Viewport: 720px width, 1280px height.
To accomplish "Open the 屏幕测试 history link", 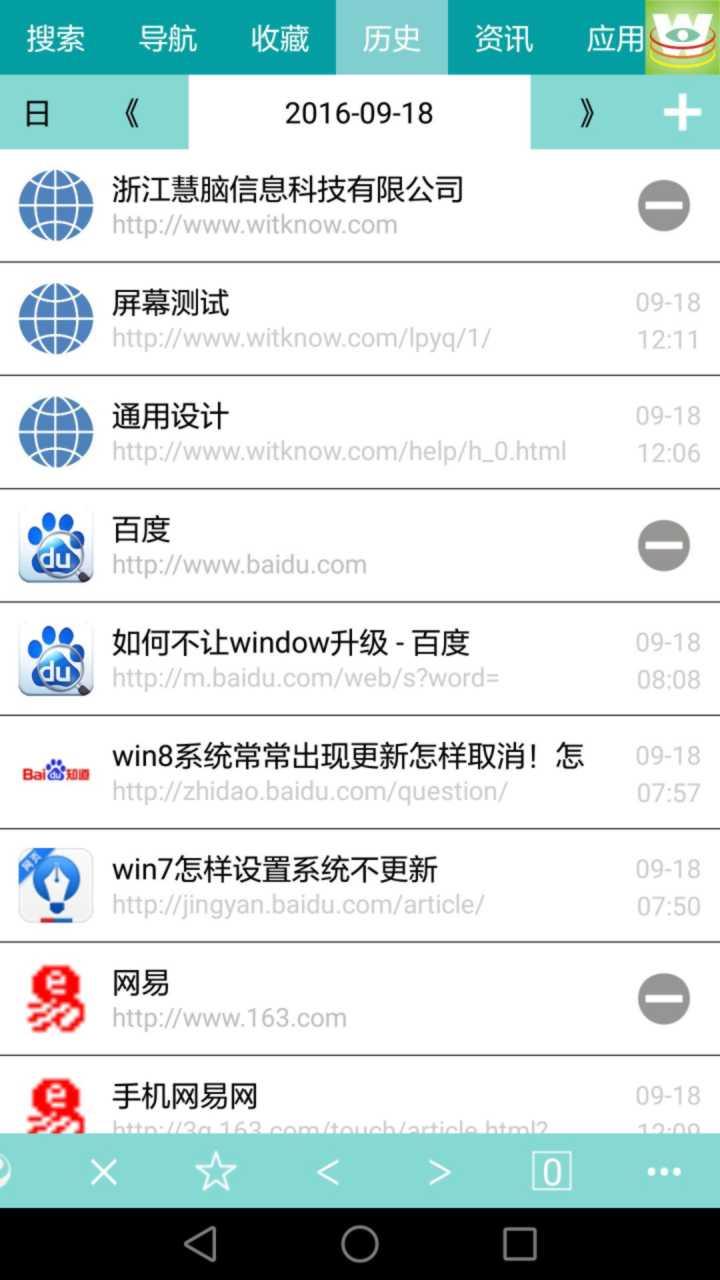I will pyautogui.click(x=300, y=318).
